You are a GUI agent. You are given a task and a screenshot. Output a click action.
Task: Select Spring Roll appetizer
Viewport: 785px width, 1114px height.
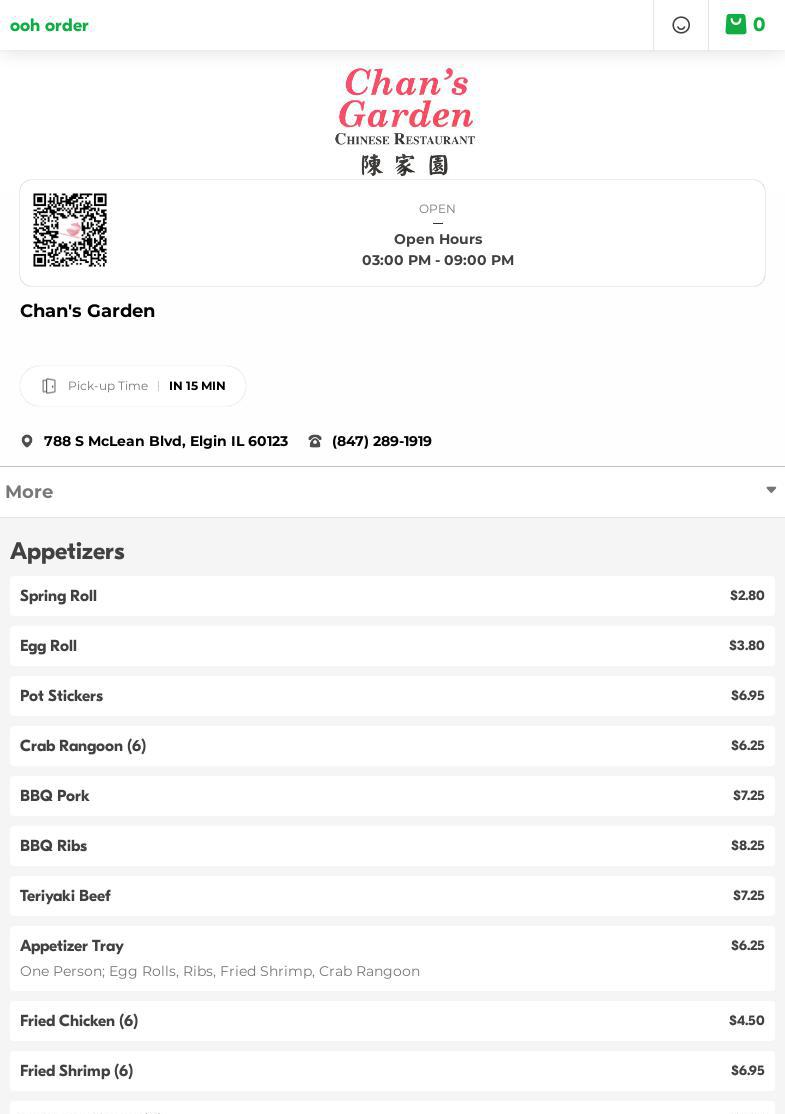coord(392,596)
